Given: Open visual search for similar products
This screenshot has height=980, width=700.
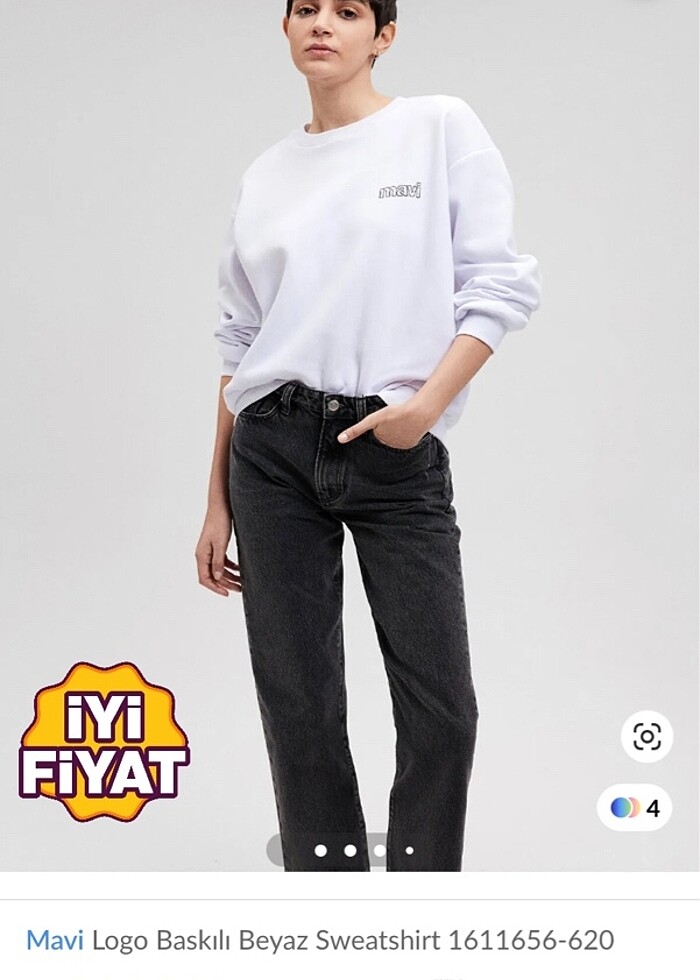Looking at the screenshot, I should 647,738.
